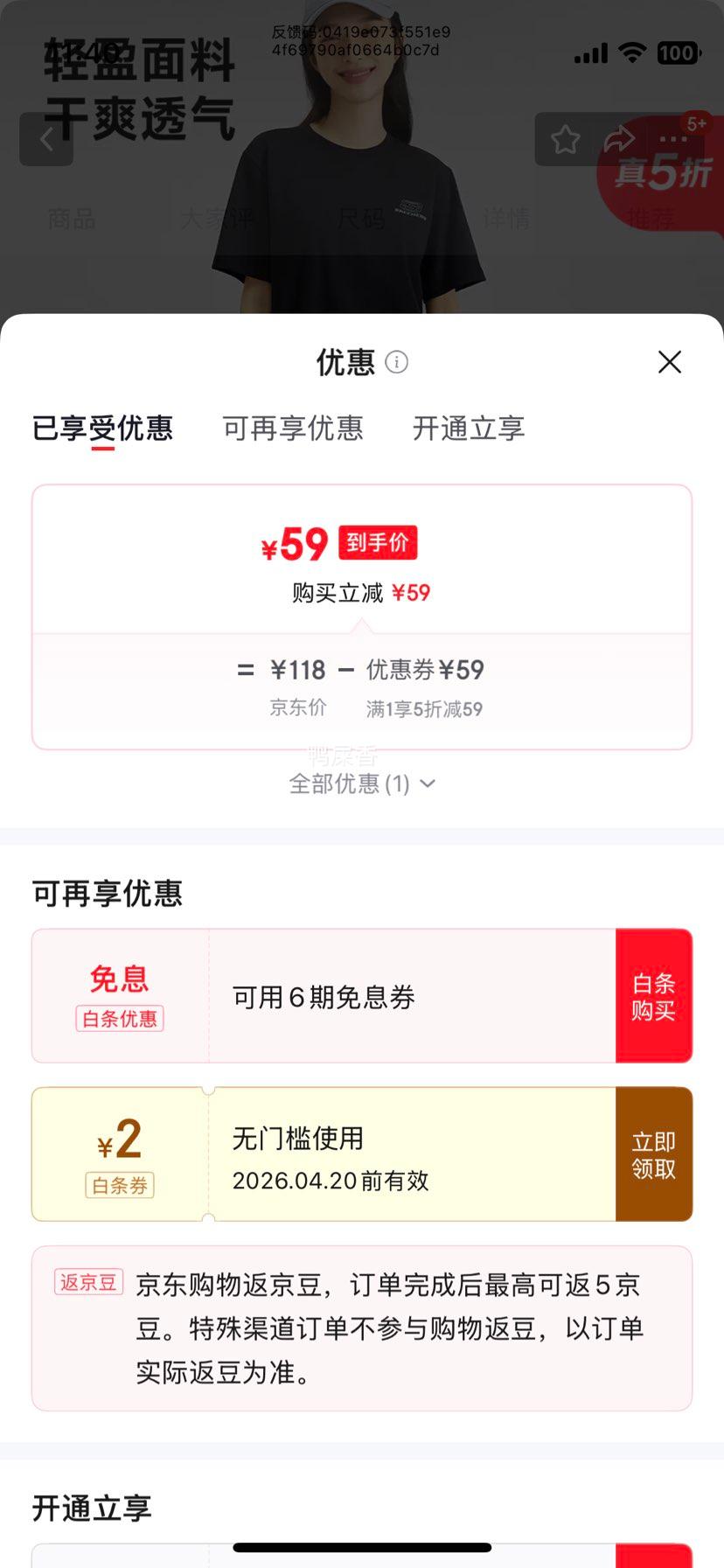Tap the back arrow at top left
The image size is (724, 1568).
[46, 139]
